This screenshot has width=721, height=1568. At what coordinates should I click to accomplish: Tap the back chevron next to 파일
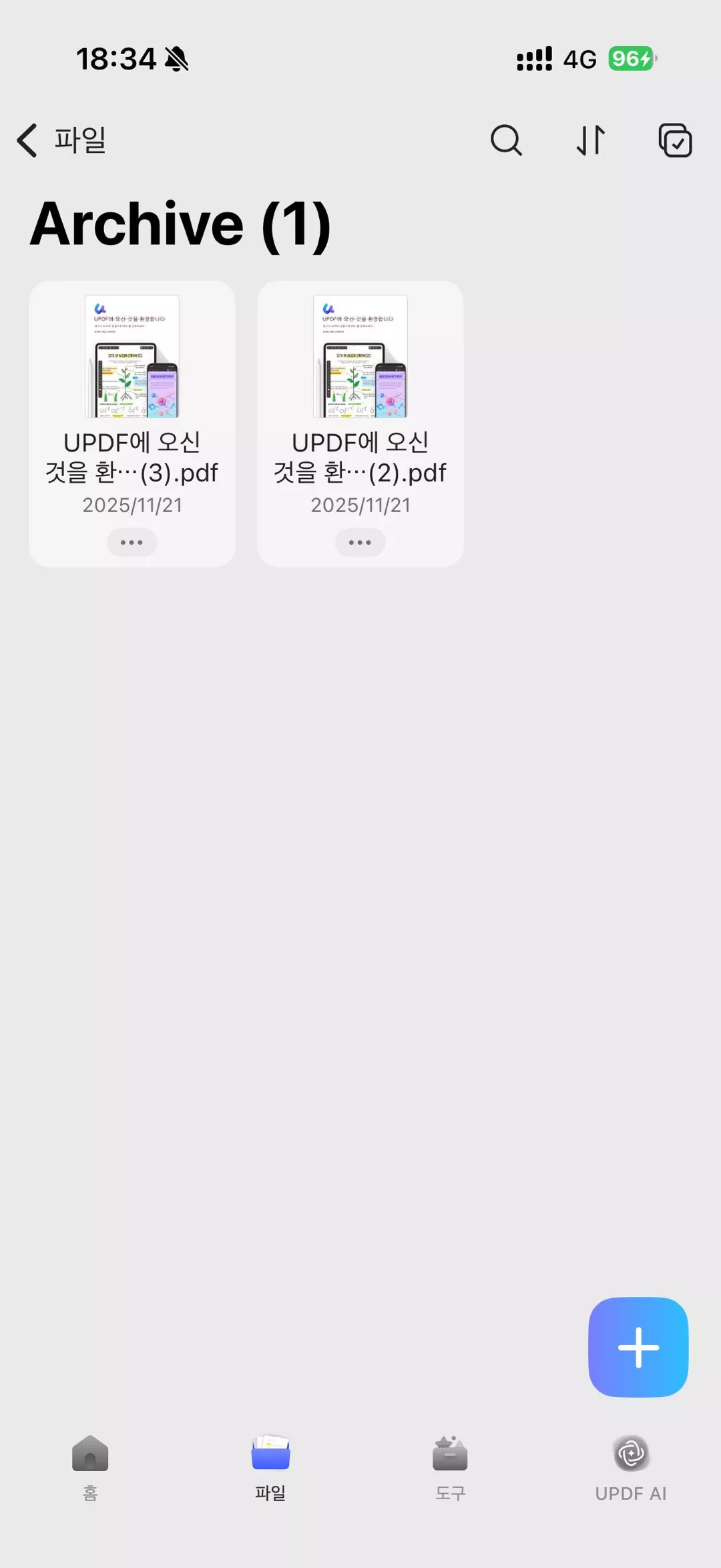click(25, 140)
